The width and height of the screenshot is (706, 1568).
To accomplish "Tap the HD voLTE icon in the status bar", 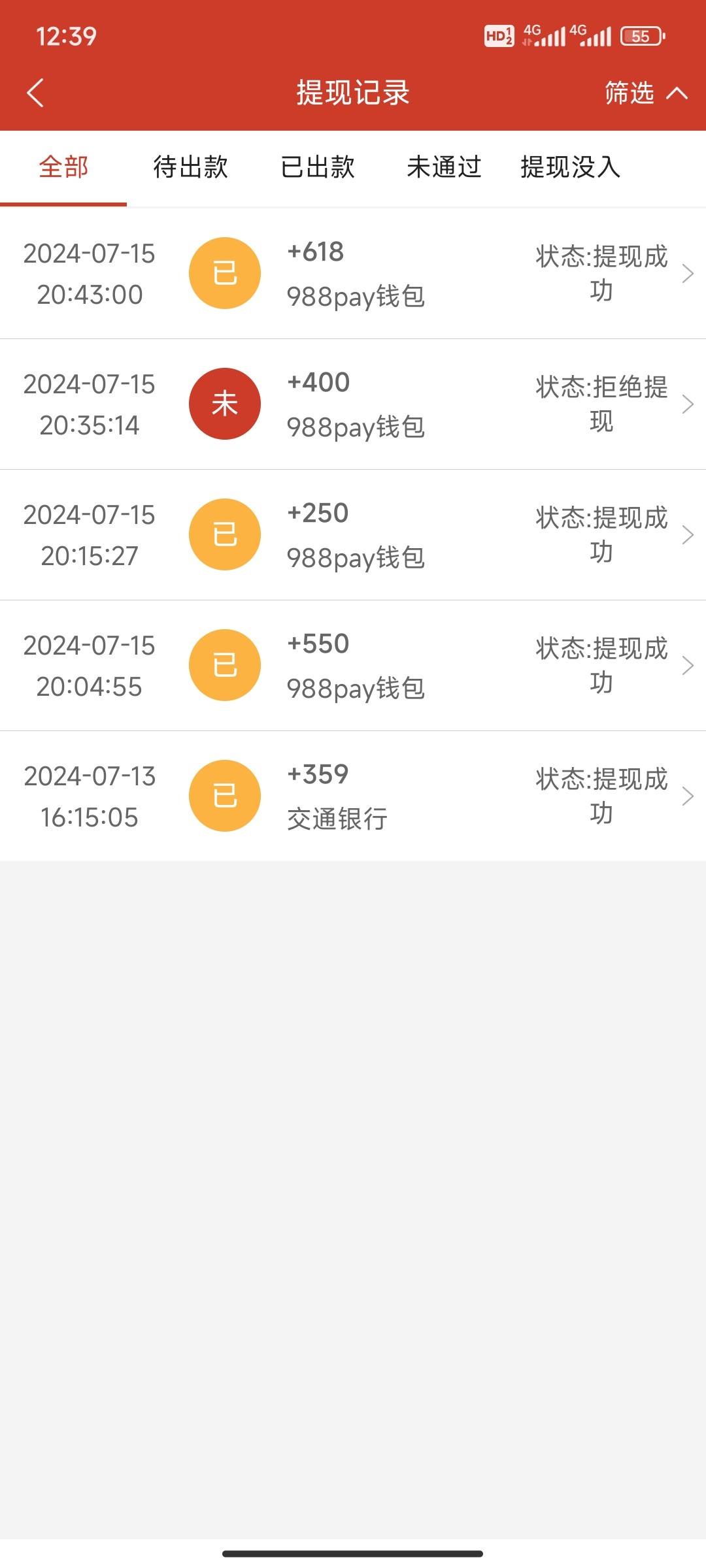I will click(499, 36).
